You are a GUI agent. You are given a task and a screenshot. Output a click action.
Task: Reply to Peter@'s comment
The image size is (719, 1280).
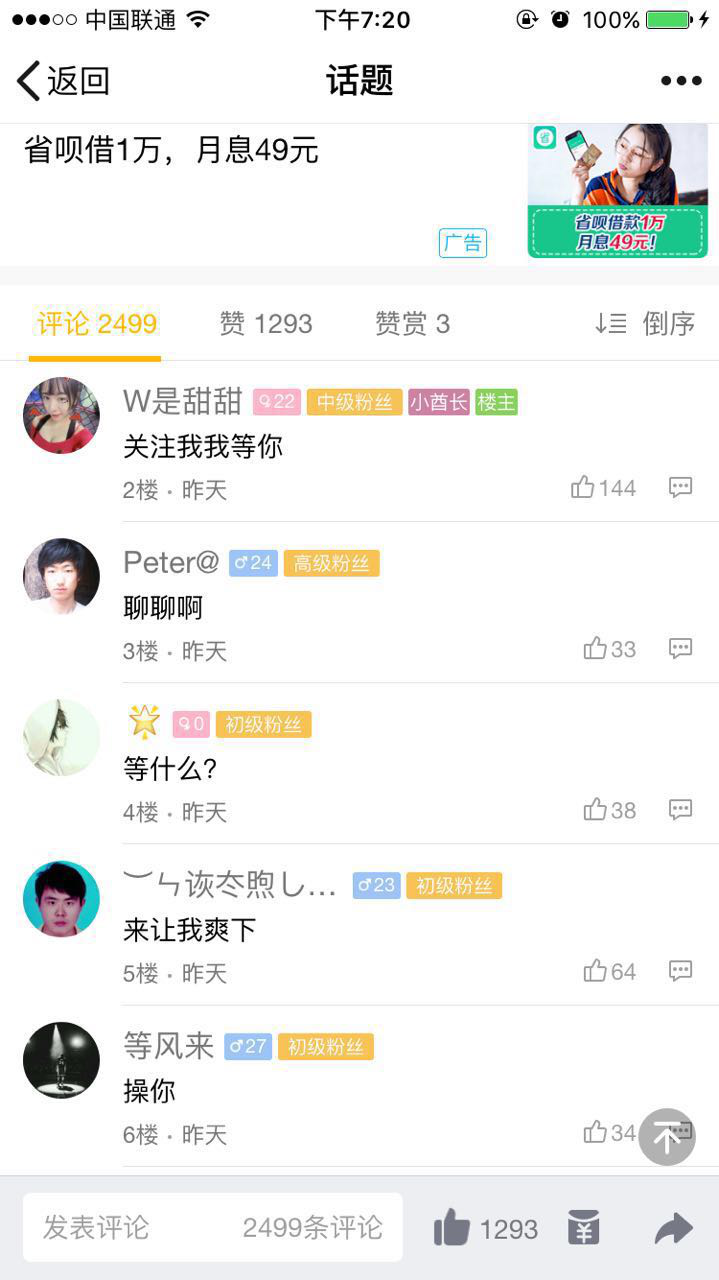(x=680, y=649)
